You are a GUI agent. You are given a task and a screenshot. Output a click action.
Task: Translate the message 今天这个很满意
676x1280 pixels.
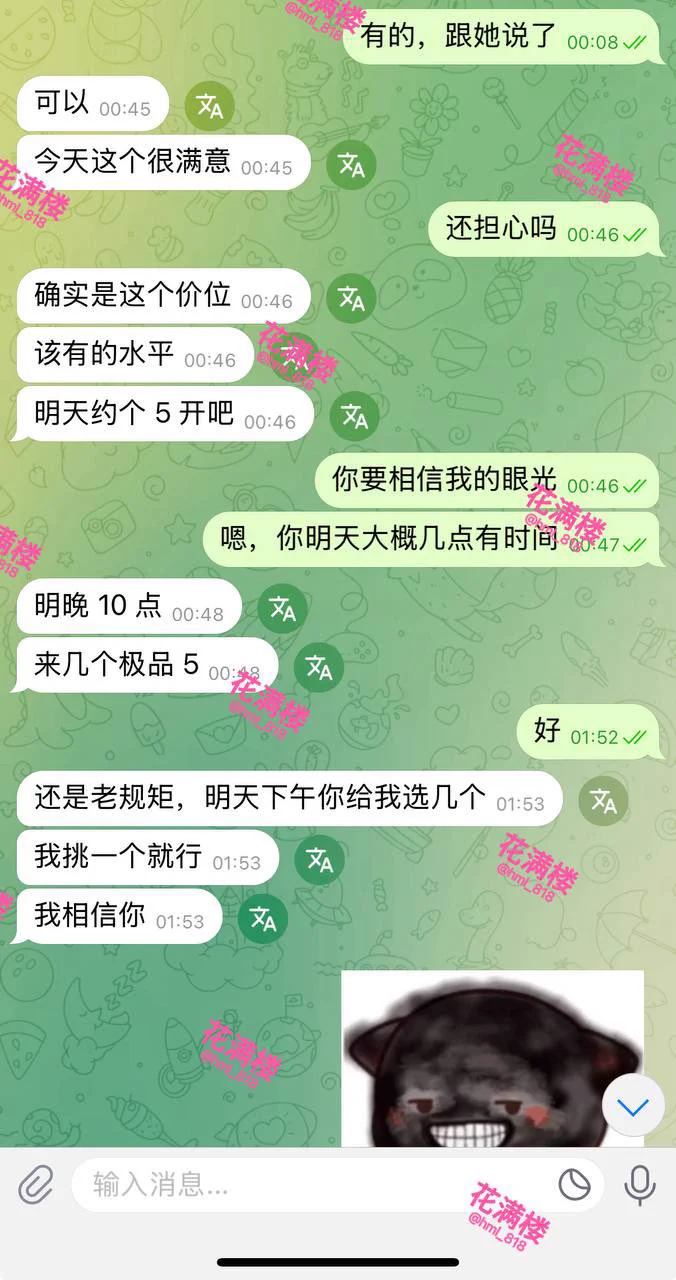(351, 165)
